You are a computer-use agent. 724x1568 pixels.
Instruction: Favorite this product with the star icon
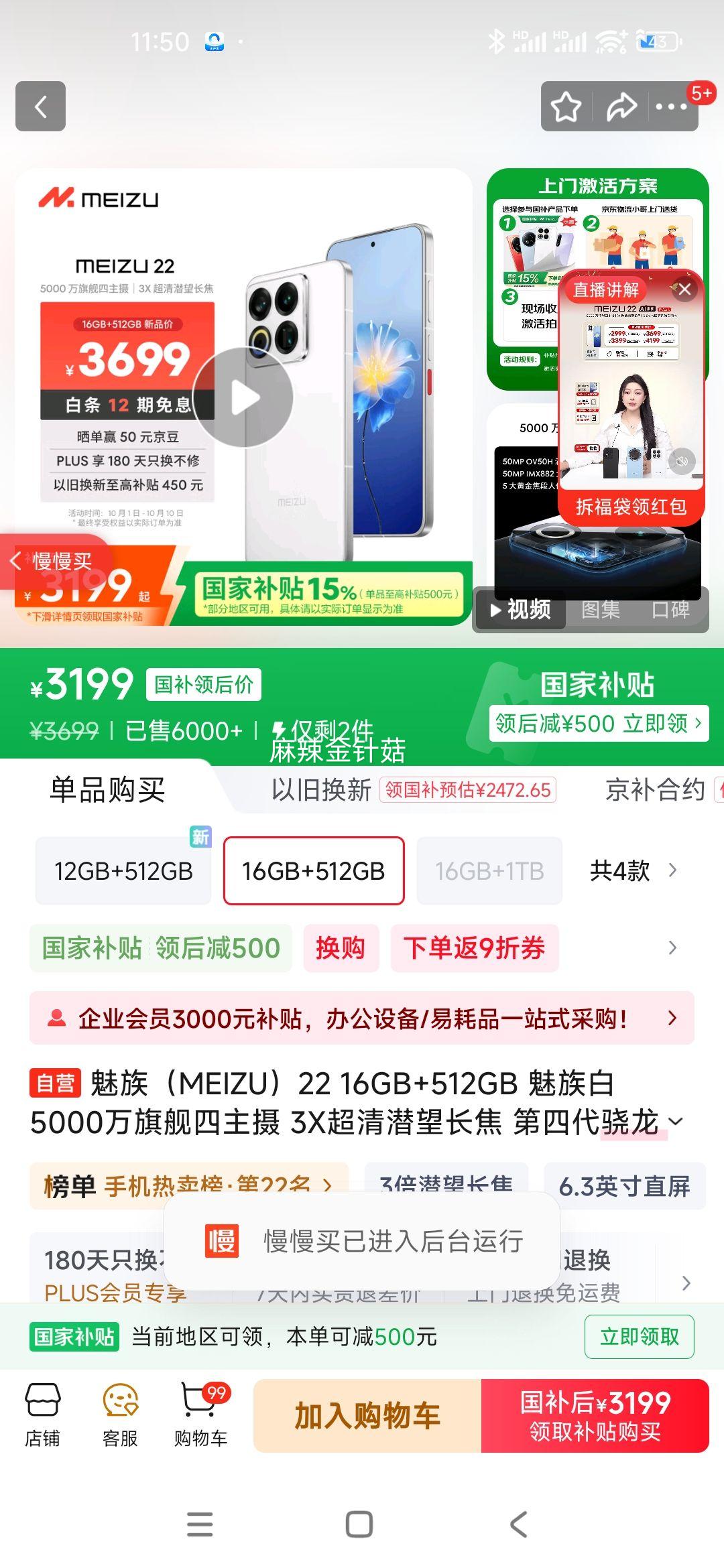pos(566,107)
